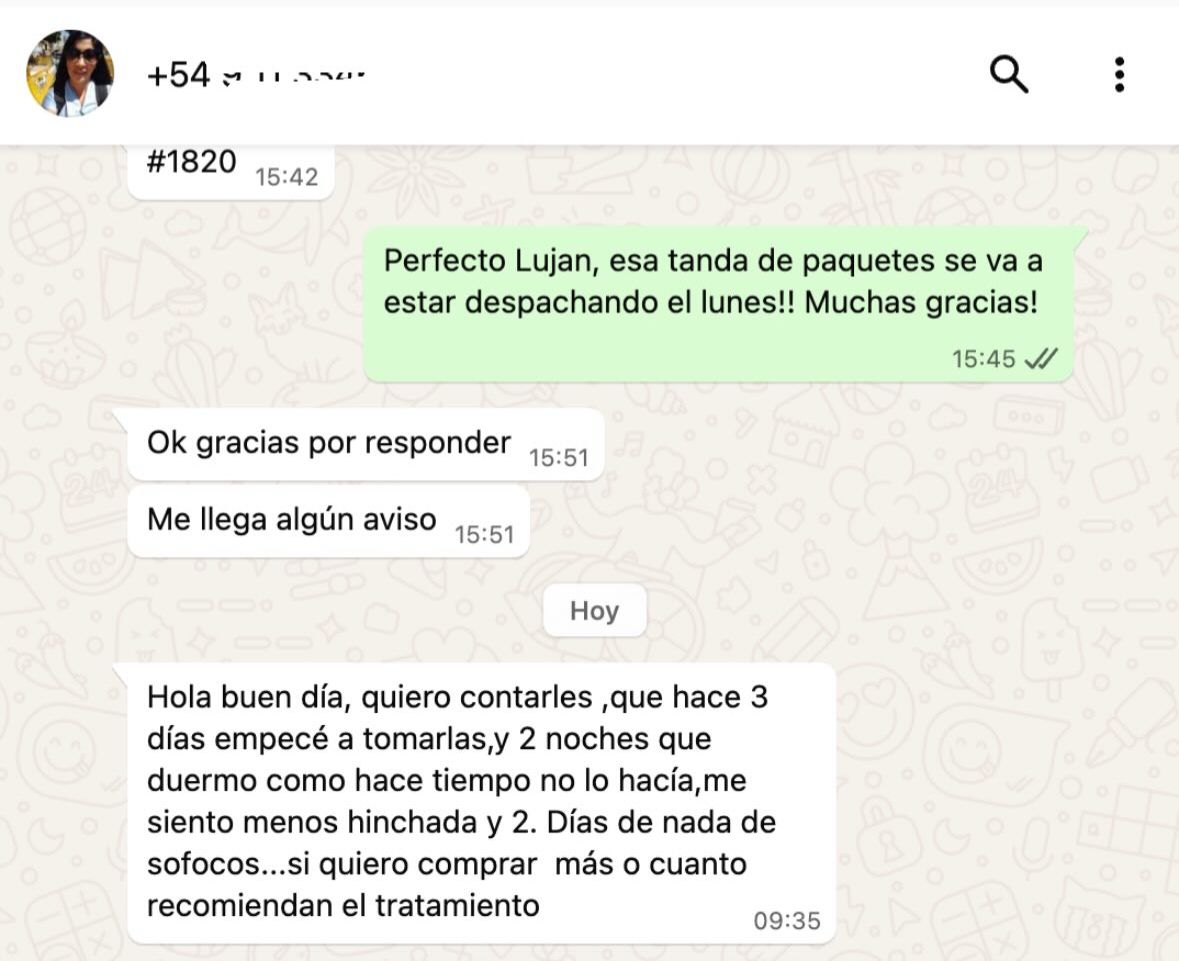View the contact's profile photo
The width and height of the screenshot is (1179, 961).
(70, 74)
